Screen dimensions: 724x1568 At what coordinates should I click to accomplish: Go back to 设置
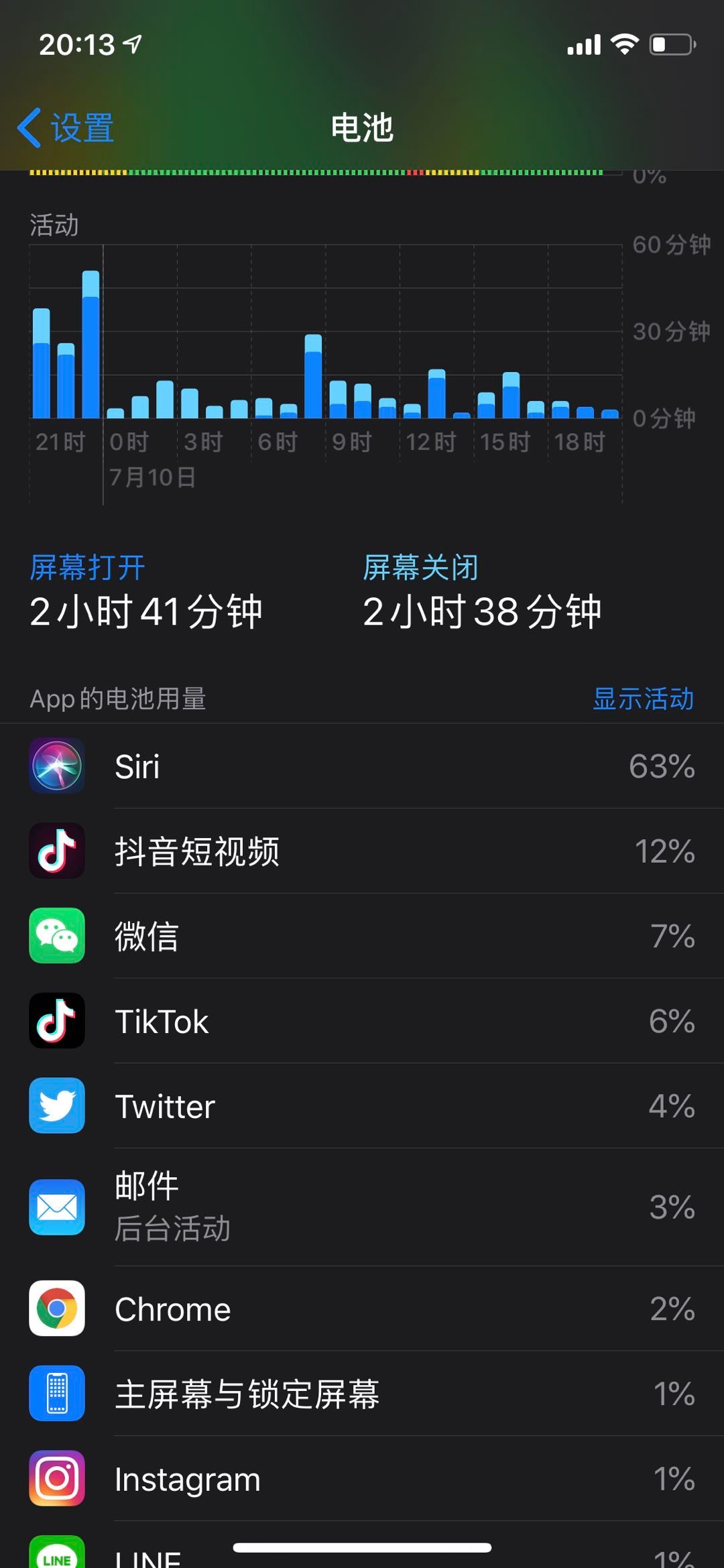pos(66,127)
